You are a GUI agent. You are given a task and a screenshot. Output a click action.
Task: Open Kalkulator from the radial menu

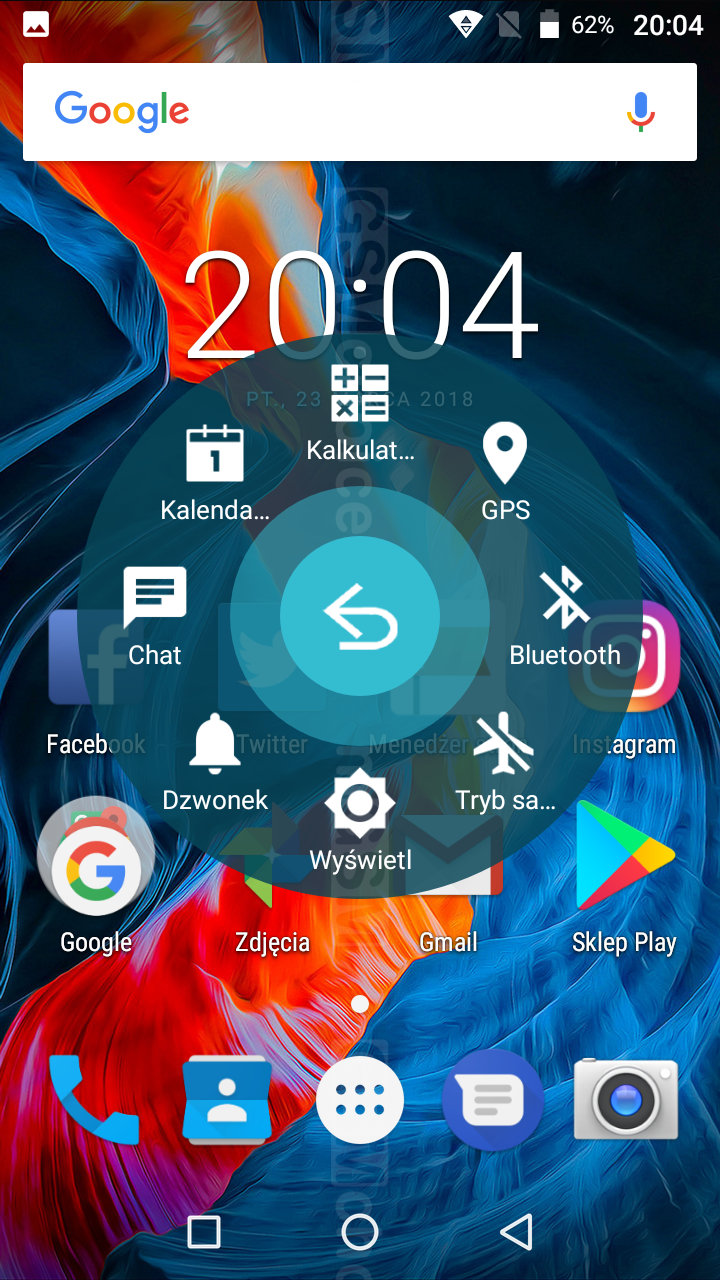(360, 412)
